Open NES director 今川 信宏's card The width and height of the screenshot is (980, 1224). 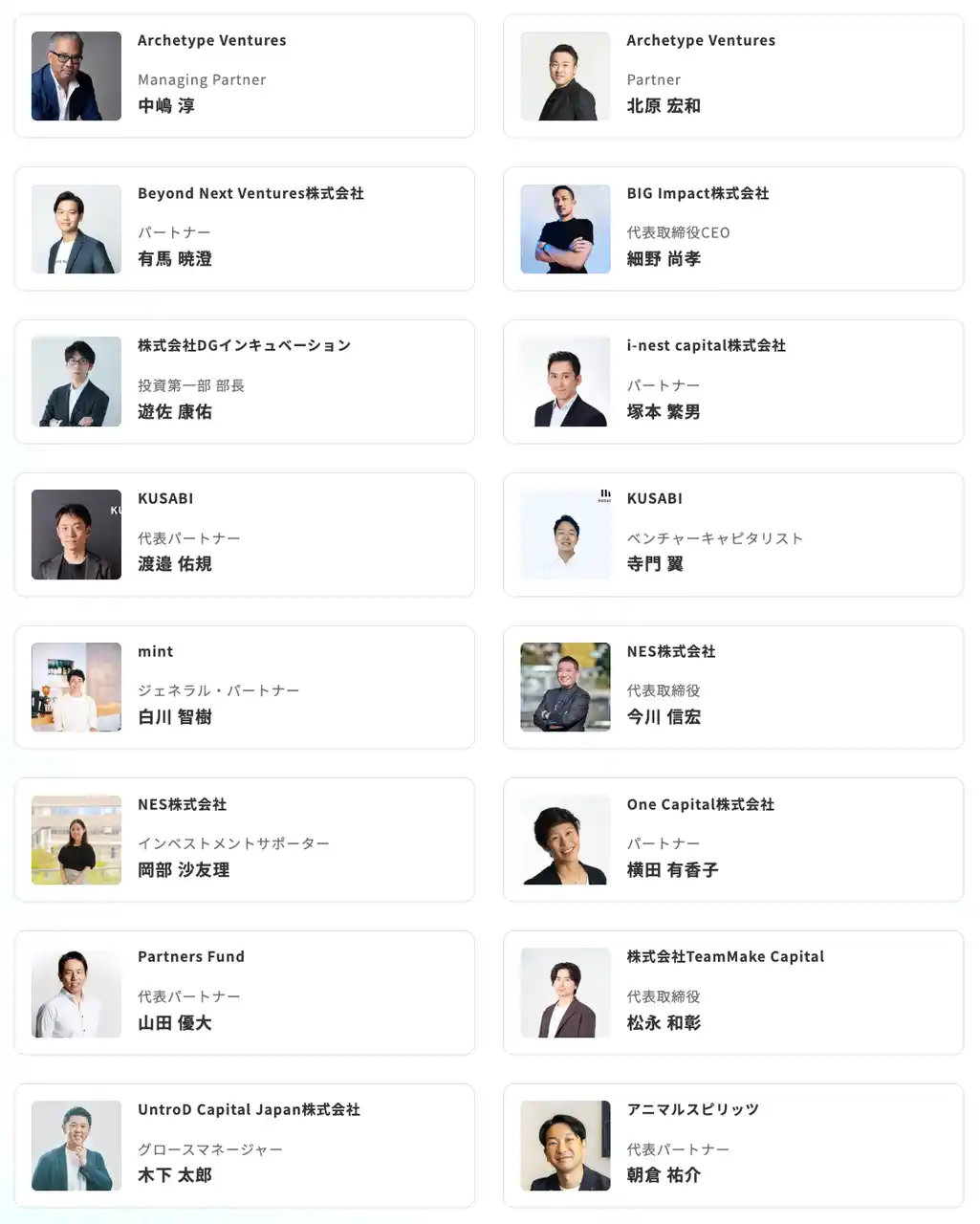733,688
